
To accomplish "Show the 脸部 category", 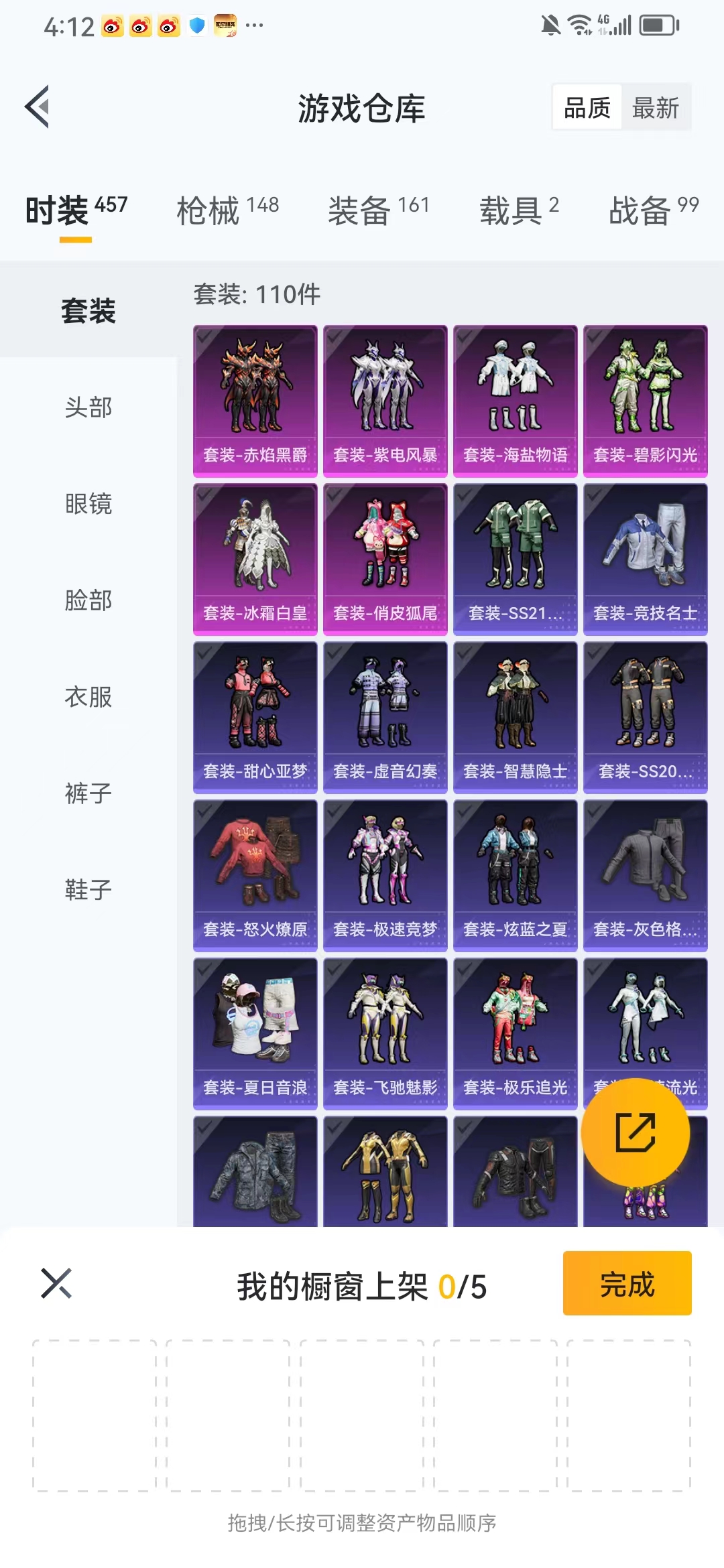I will pyautogui.click(x=88, y=600).
